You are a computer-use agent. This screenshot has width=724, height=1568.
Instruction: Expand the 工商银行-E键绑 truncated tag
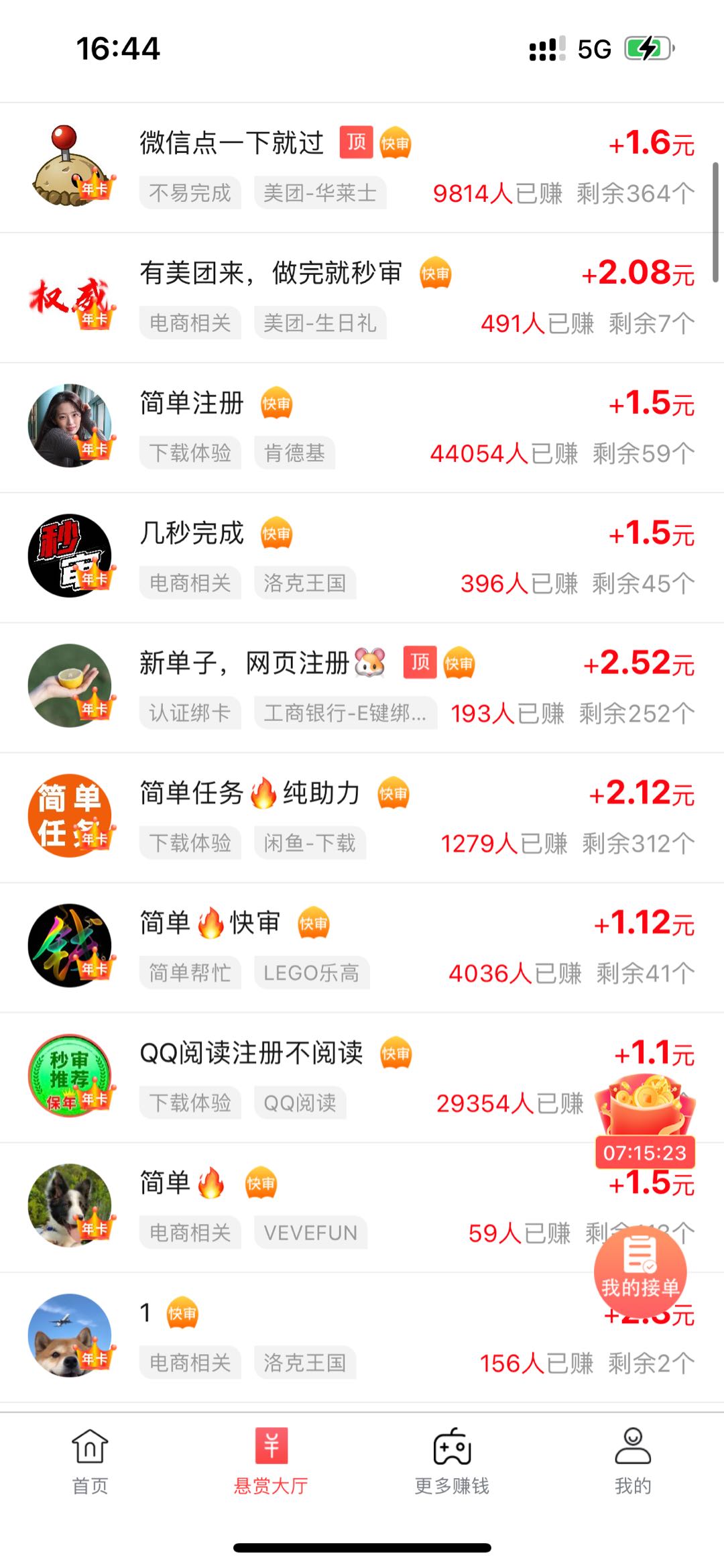coord(346,714)
